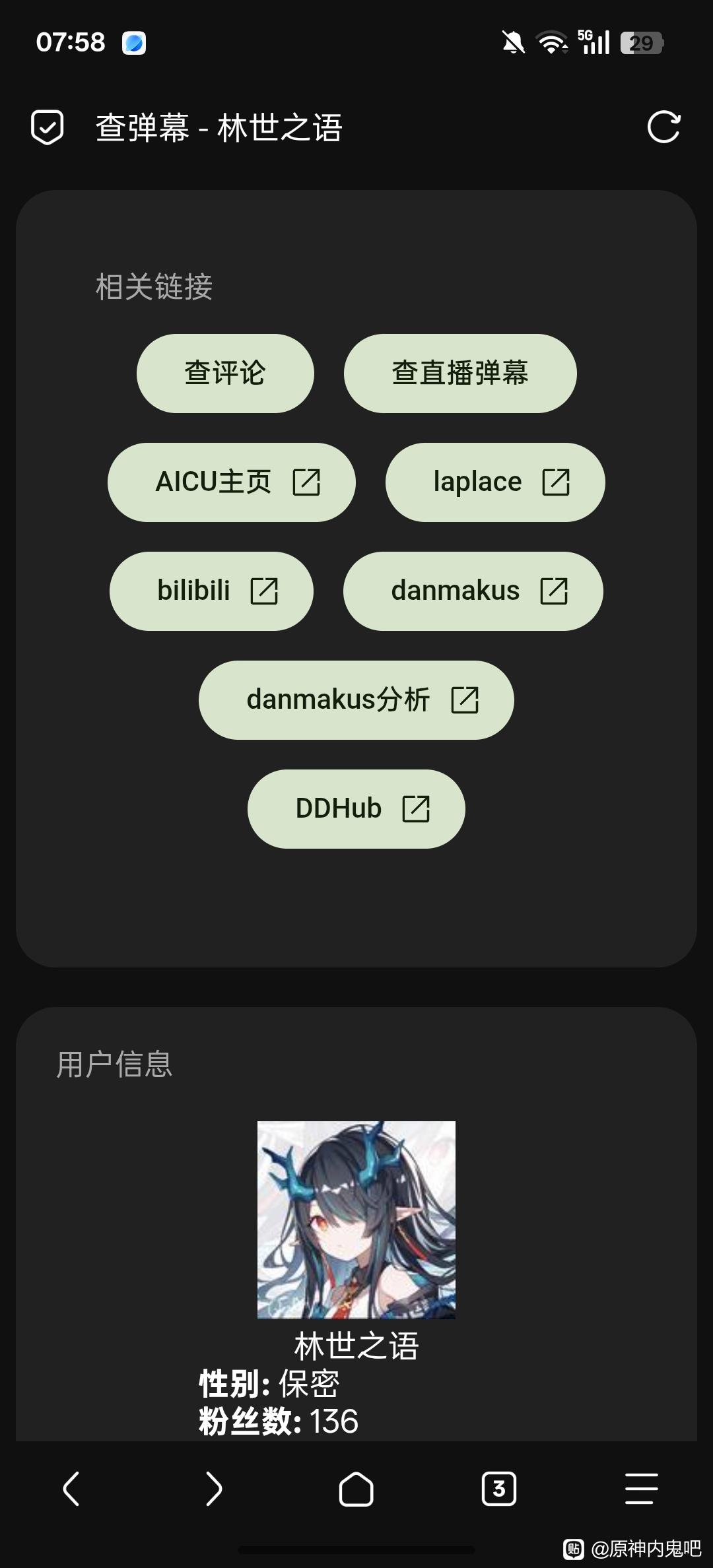Viewport: 713px width, 1568px height.
Task: Open the site security shield icon
Action: click(48, 127)
